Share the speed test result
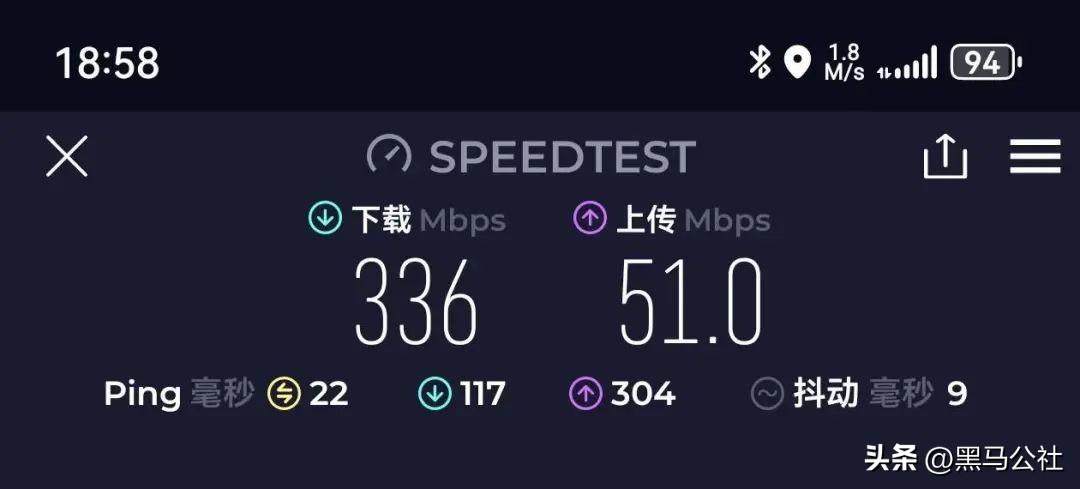The image size is (1080, 489). coord(945,157)
